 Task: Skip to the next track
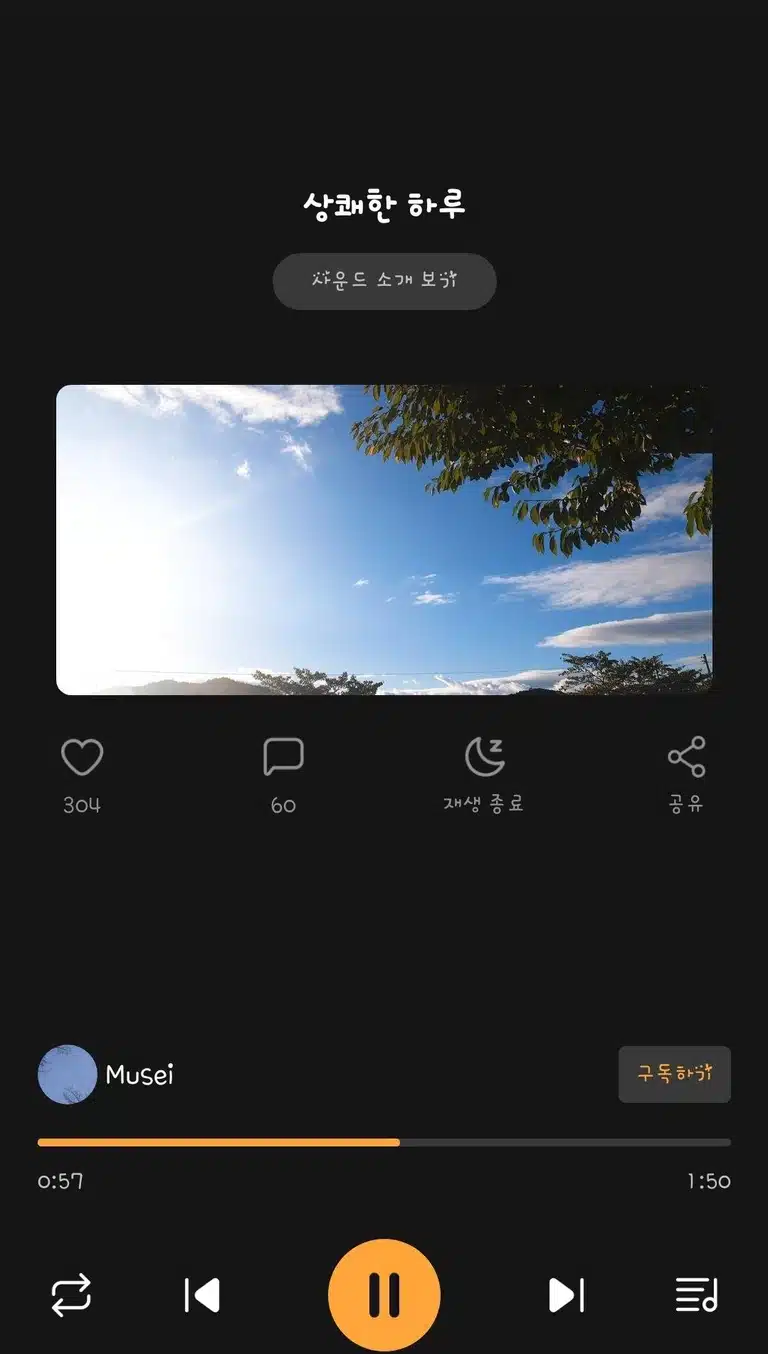pos(566,1295)
